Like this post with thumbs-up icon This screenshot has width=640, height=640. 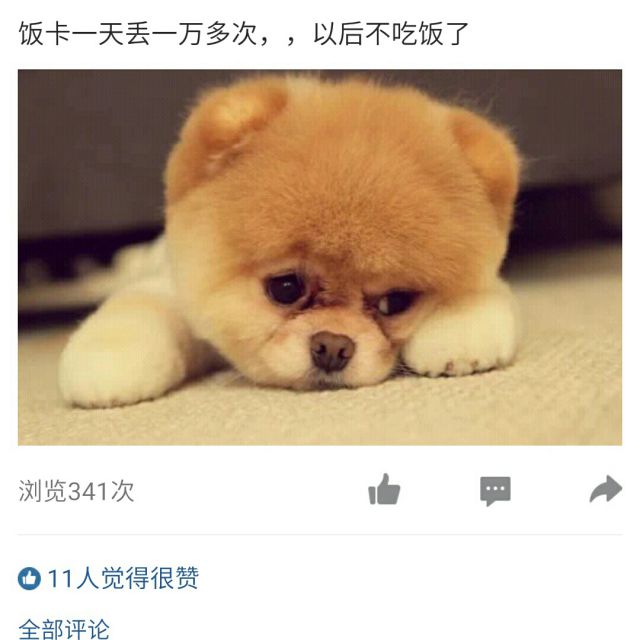tap(384, 490)
